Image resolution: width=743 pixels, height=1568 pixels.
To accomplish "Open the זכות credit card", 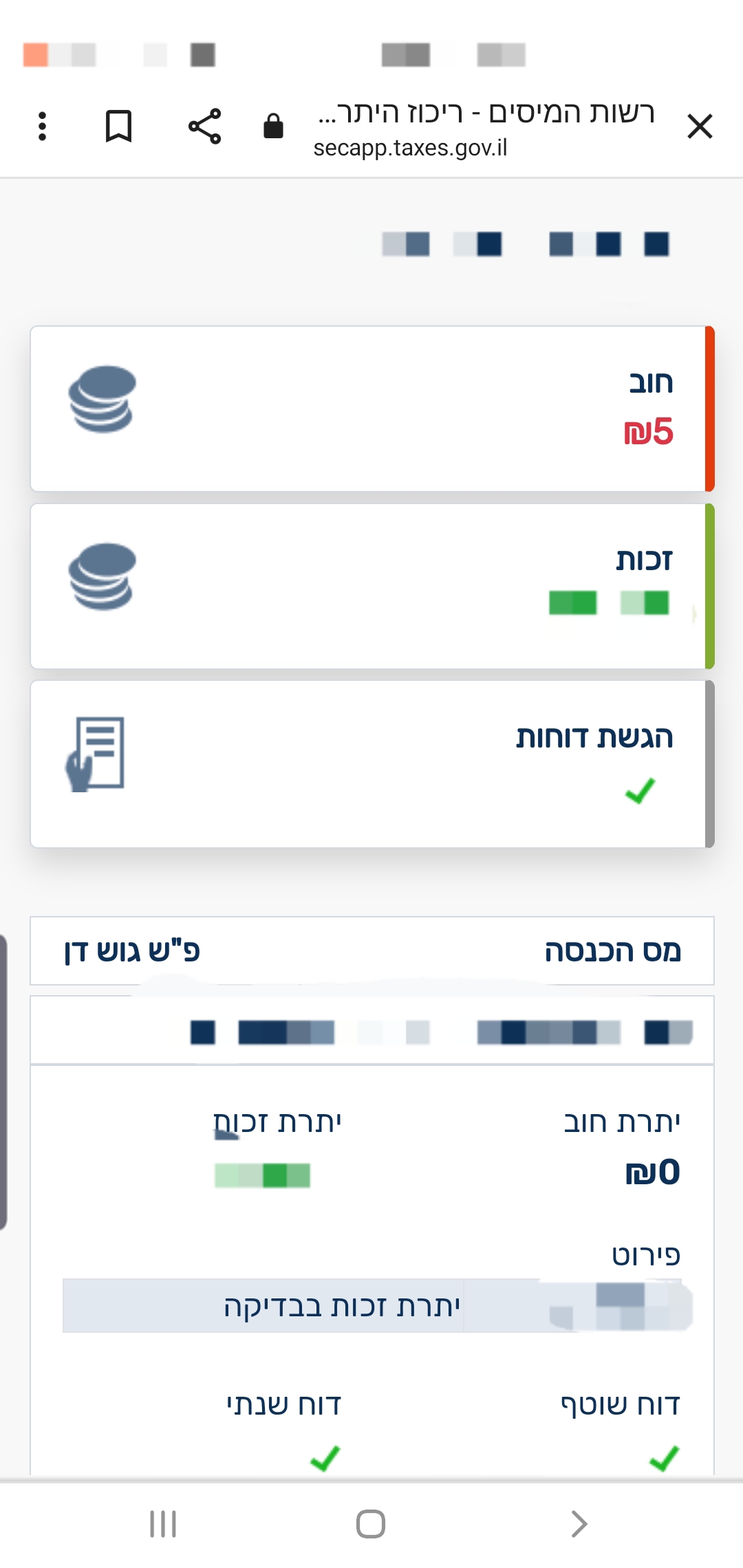I will tap(371, 586).
